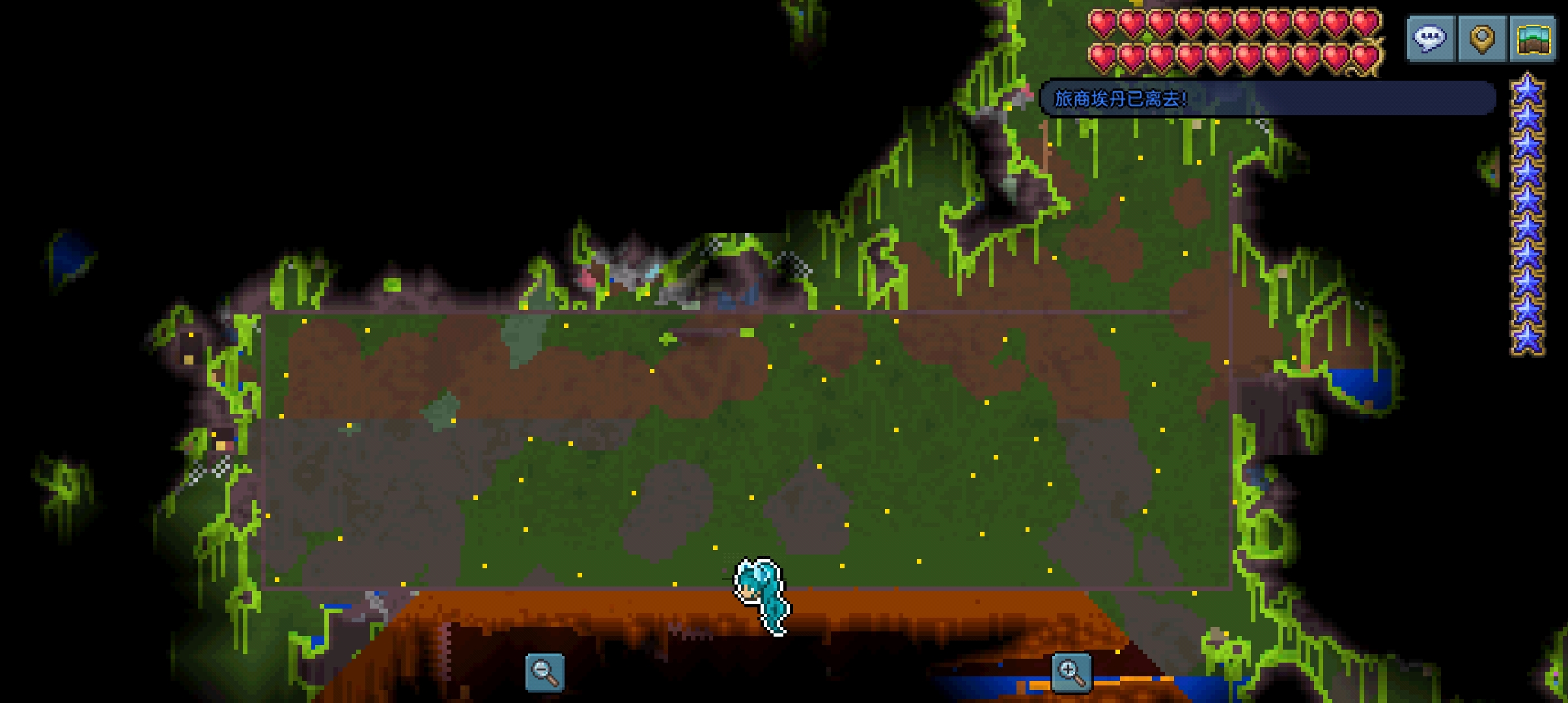The image size is (1568, 703).
Task: Open the chat speech bubble button
Action: 1430,39
